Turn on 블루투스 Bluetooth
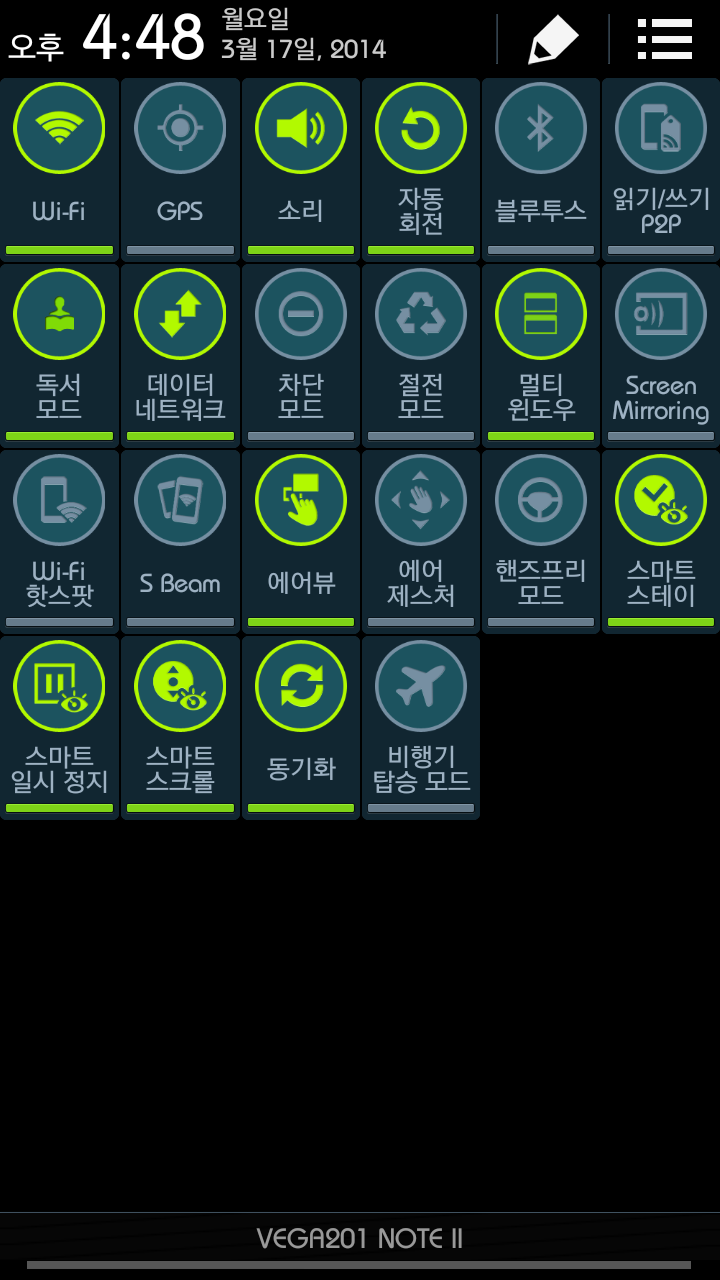Screen dimensions: 720x1280 coord(540,128)
